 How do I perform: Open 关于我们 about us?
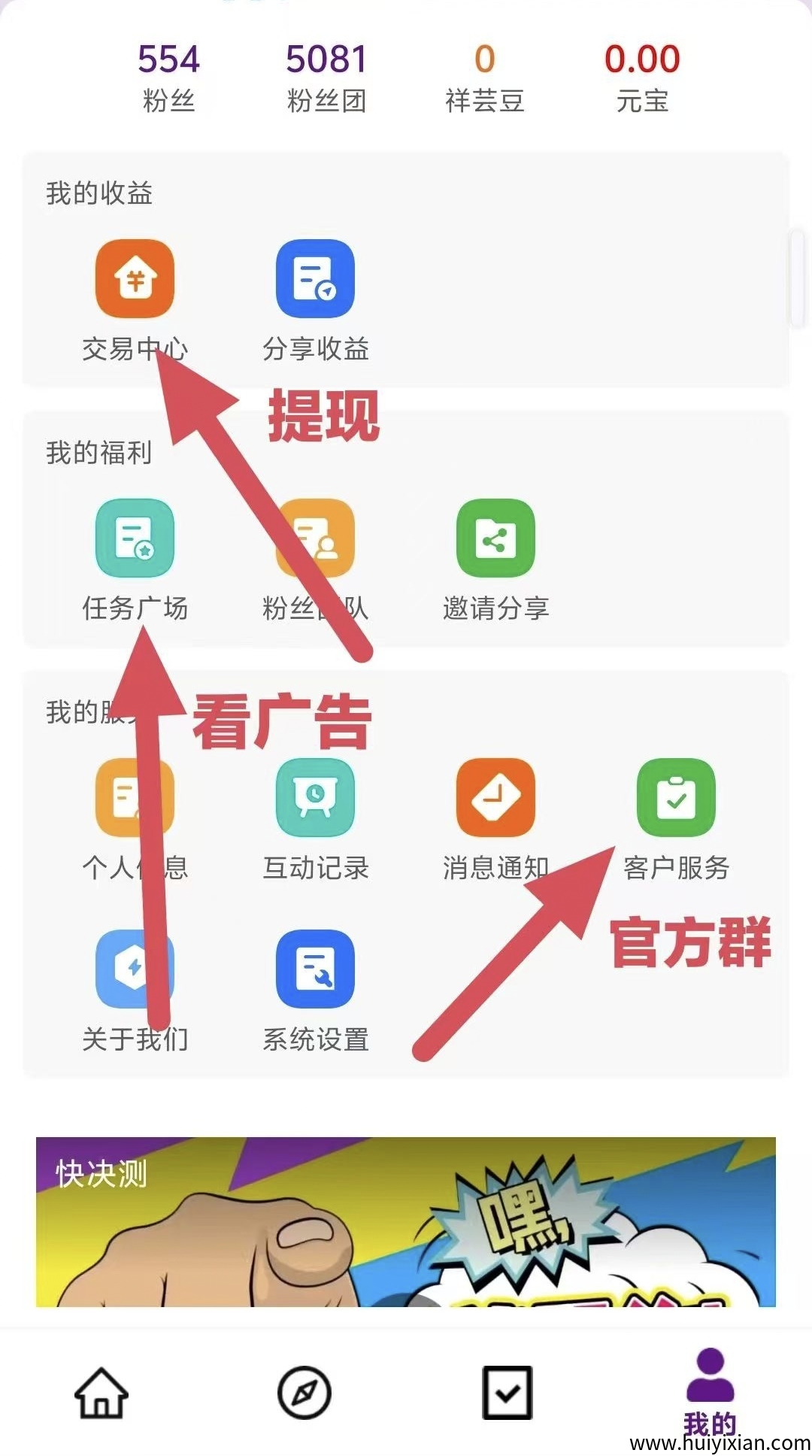point(135,970)
